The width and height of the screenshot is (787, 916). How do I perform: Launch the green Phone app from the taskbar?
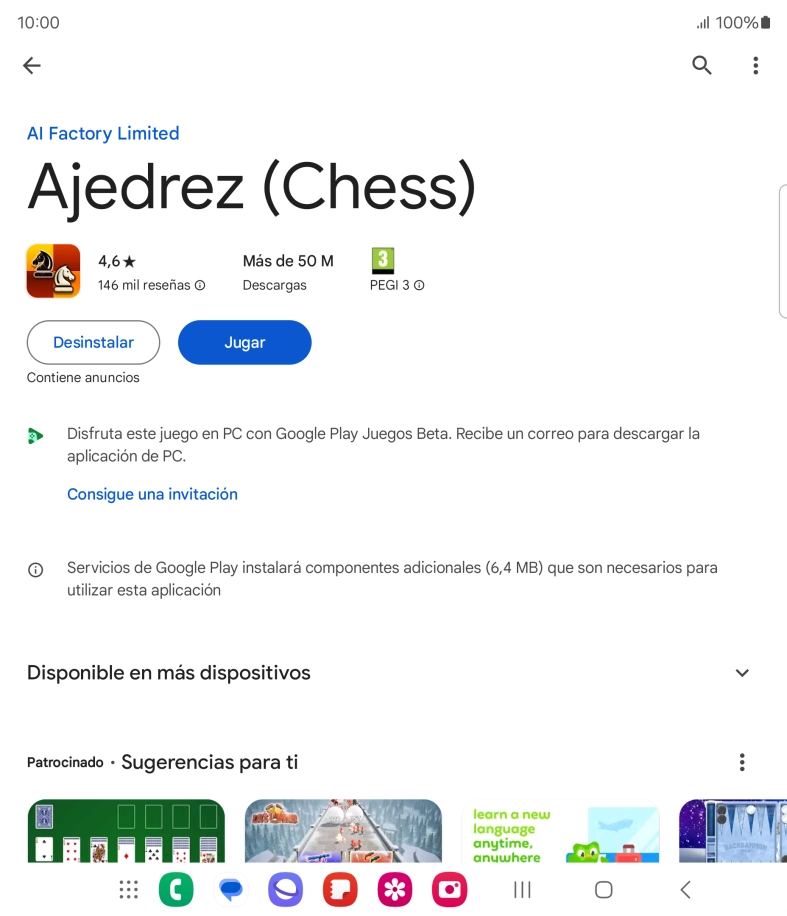(176, 889)
